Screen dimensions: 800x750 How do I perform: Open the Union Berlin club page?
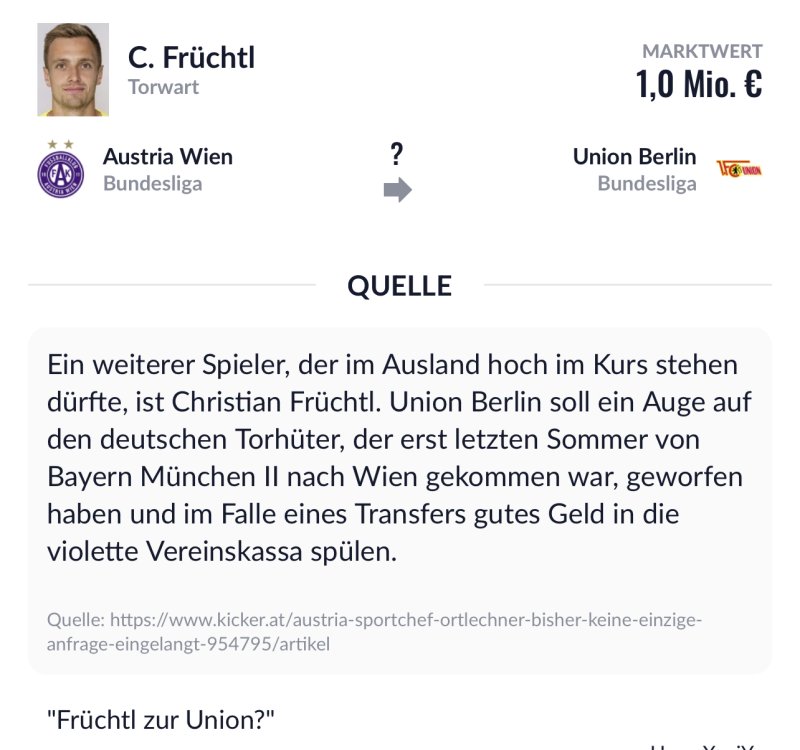[x=634, y=157]
